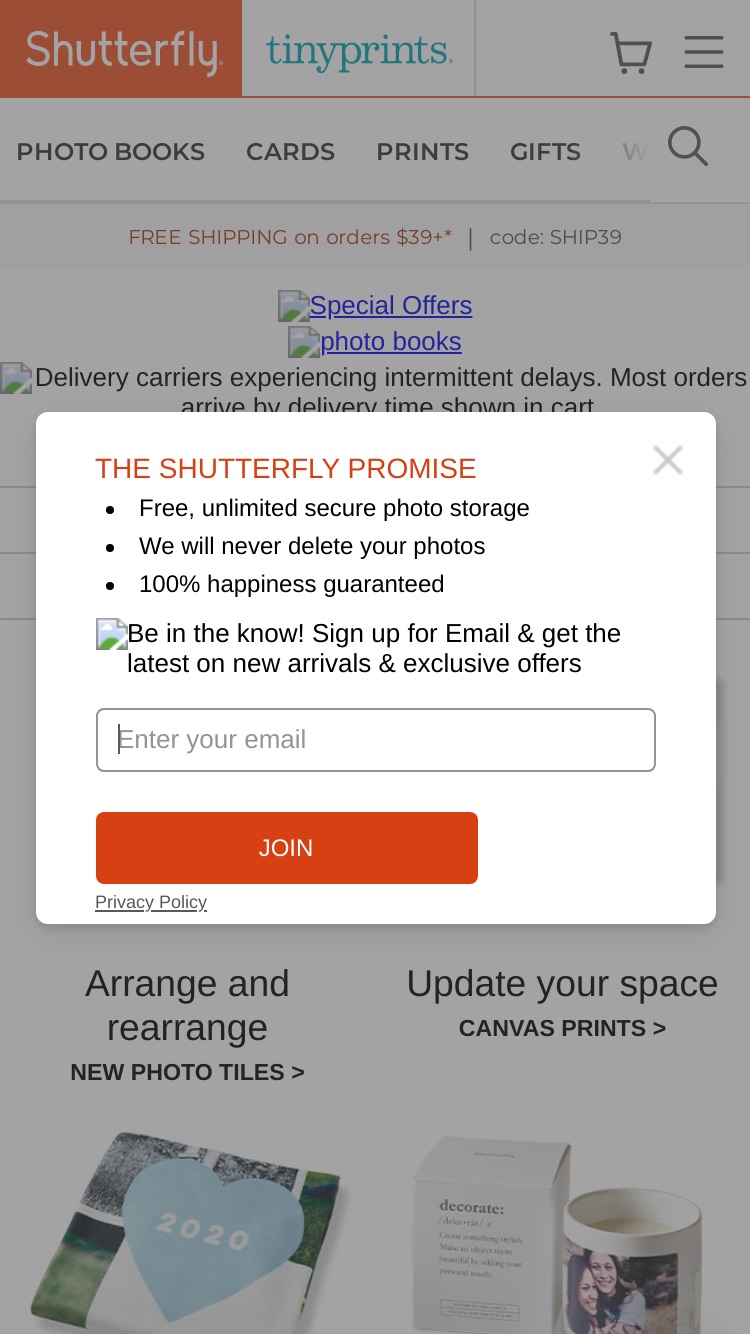The width and height of the screenshot is (750, 1334).
Task: Open the Gifts category
Action: (x=545, y=152)
